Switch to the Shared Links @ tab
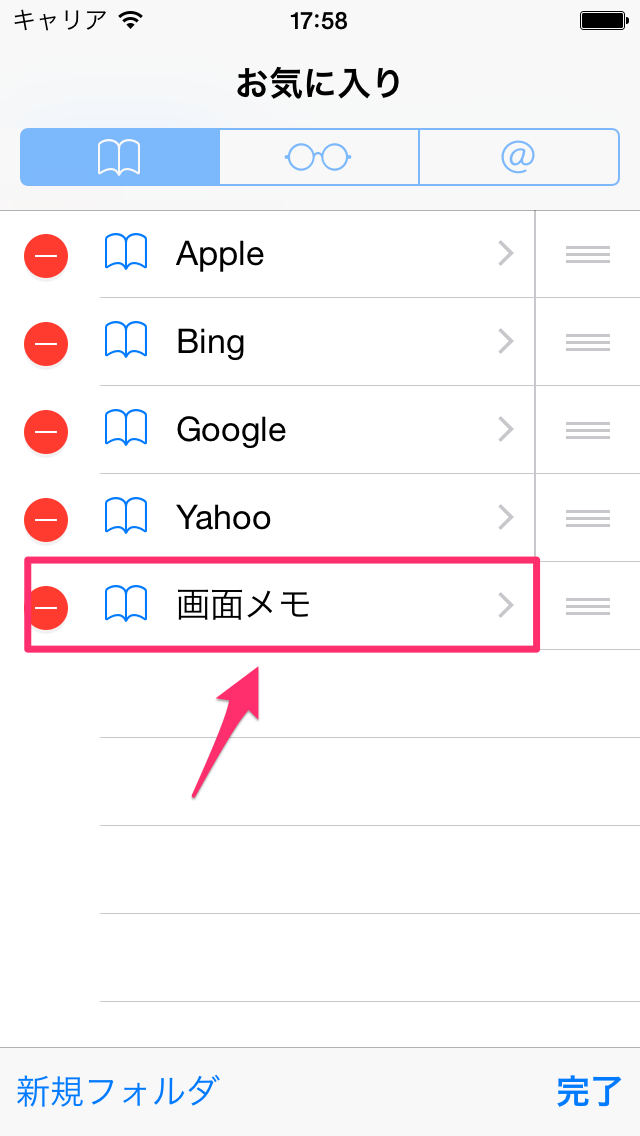This screenshot has height=1136, width=640. pos(519,157)
